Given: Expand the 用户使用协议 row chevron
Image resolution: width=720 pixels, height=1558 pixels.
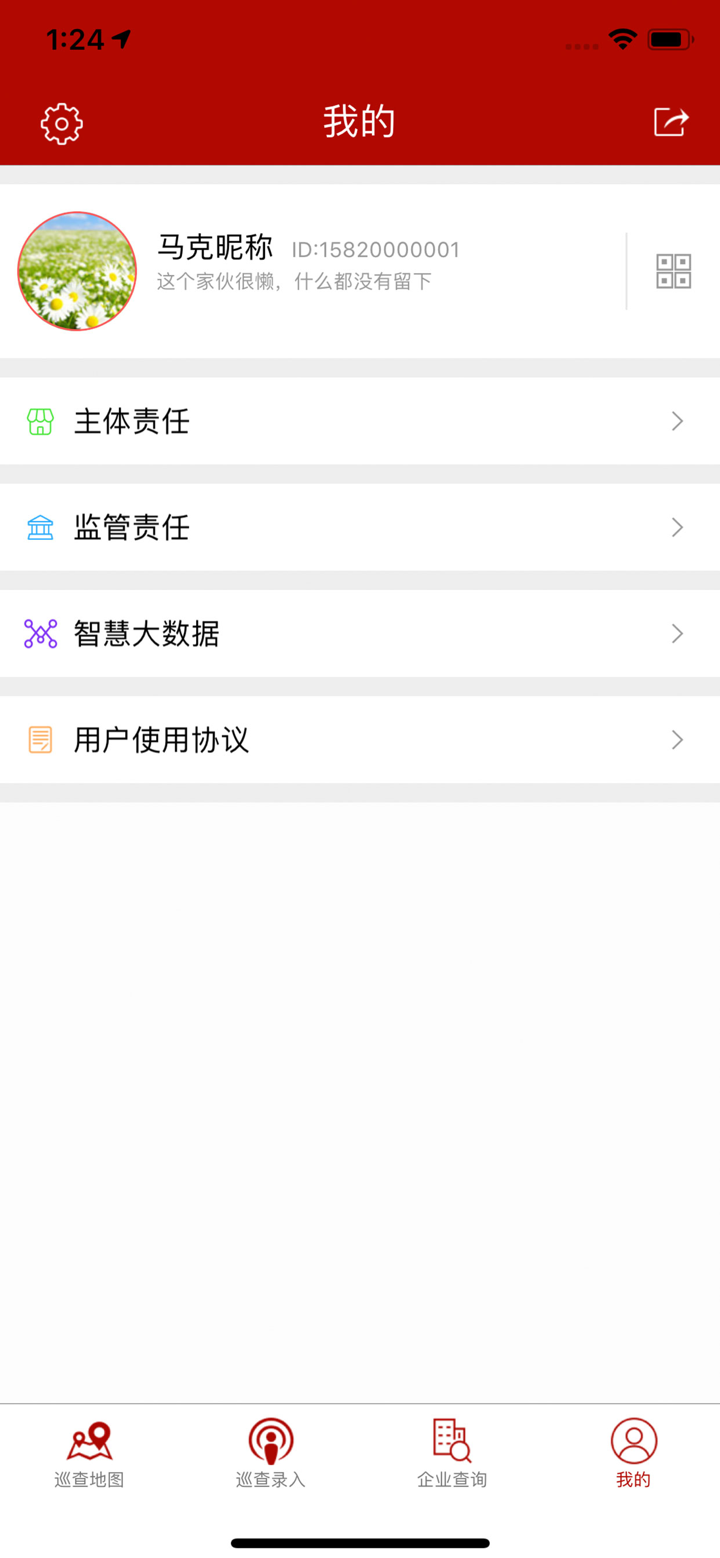Looking at the screenshot, I should tap(677, 739).
